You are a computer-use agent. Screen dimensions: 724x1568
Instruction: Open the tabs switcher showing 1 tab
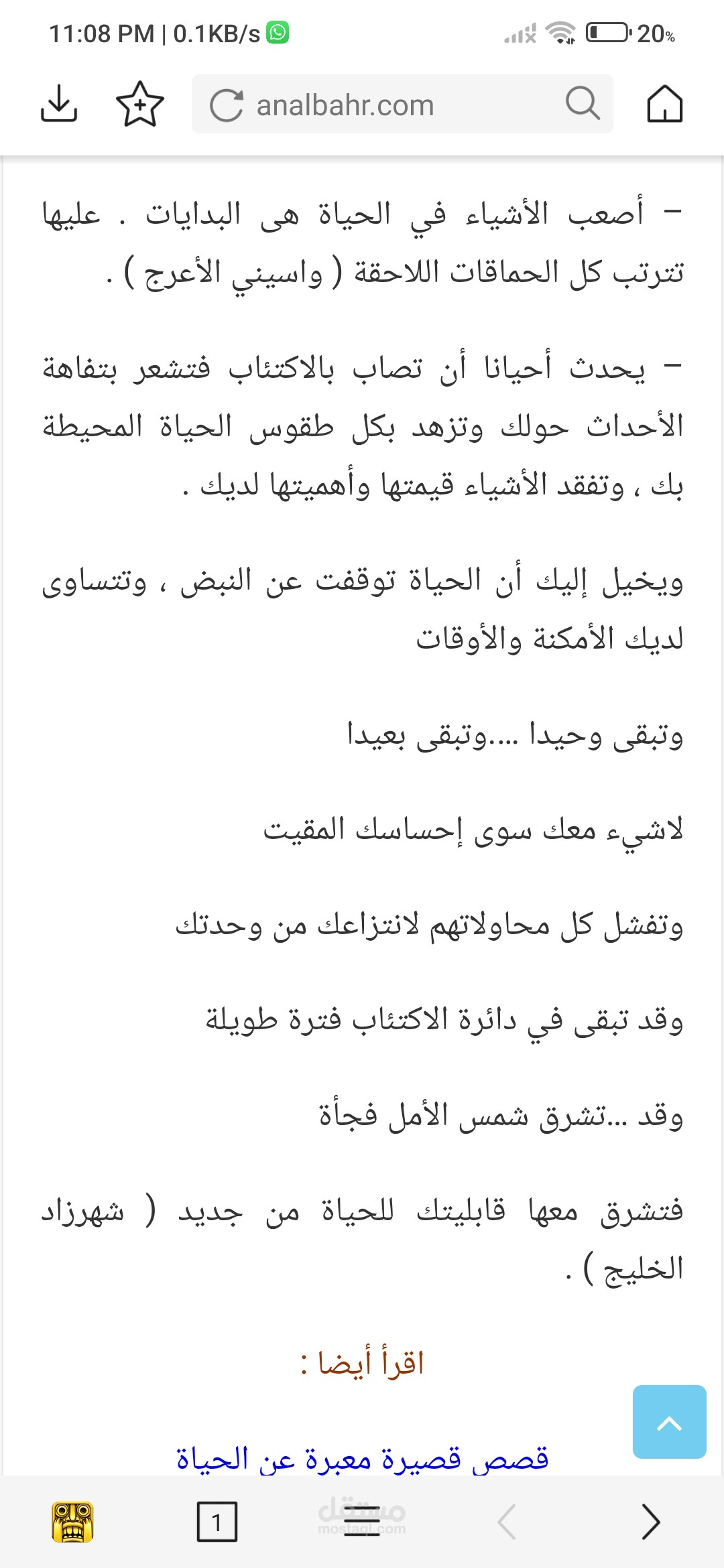coord(217,1522)
